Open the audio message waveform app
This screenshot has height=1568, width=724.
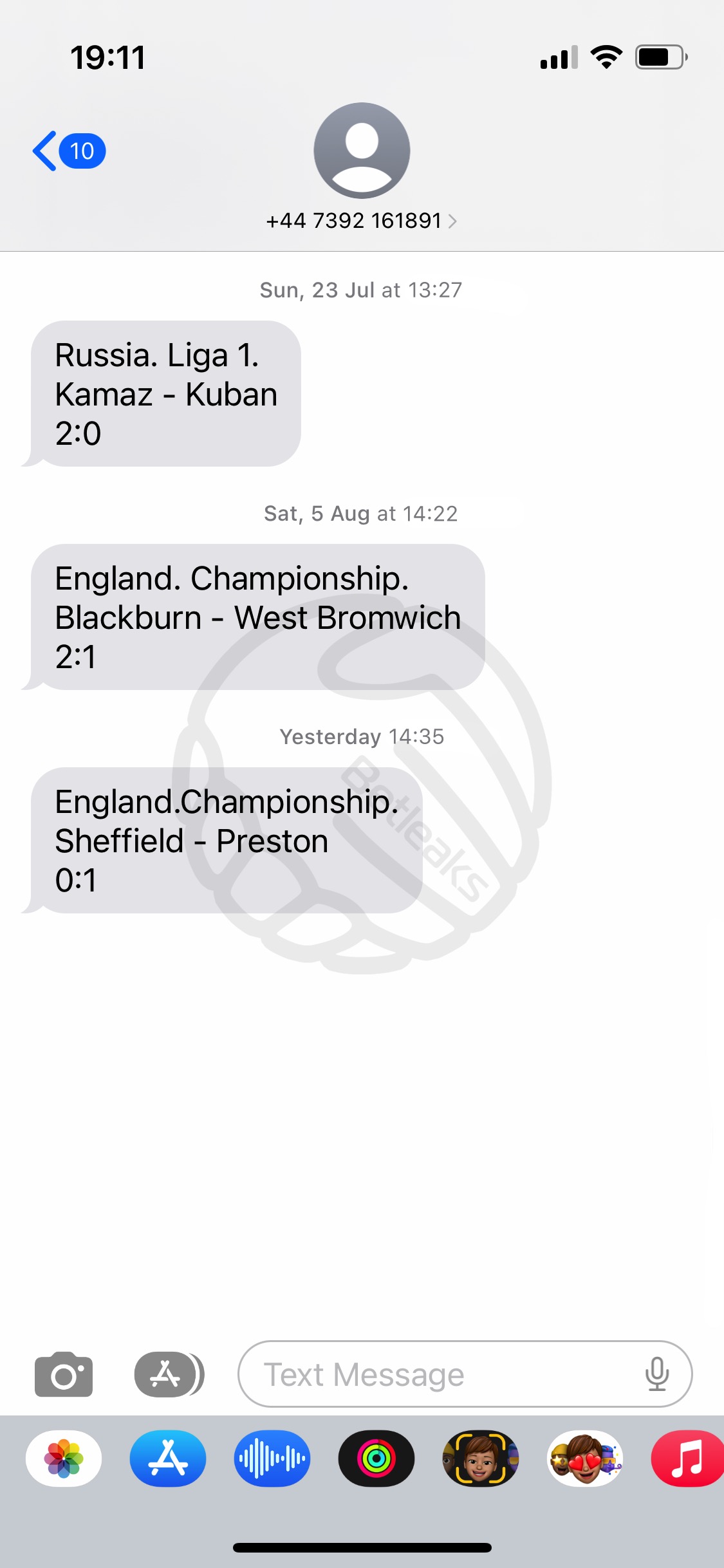(272, 1459)
